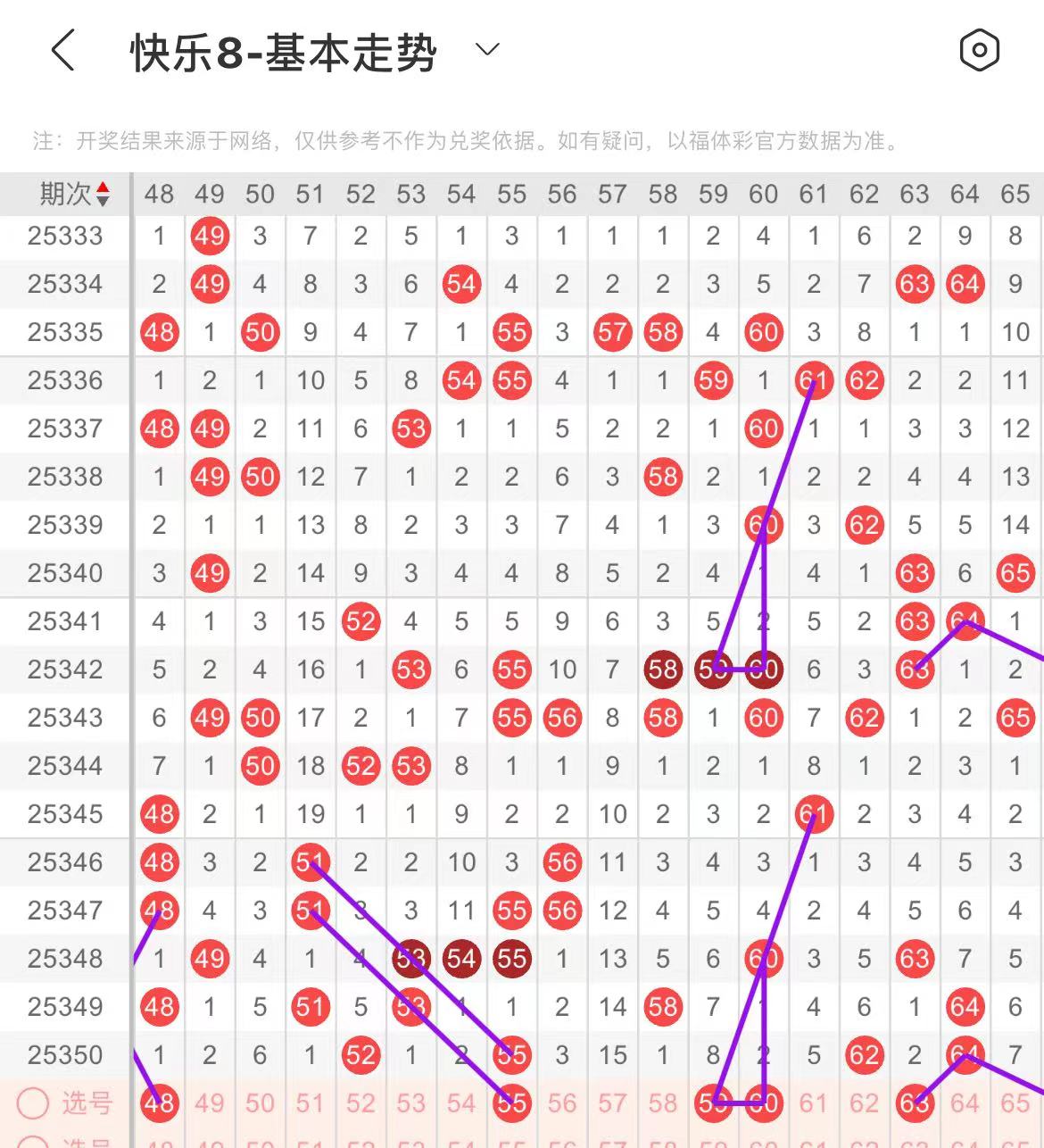Pick number 65 in the fully visible 选号 row
This screenshot has width=1044, height=1148.
1015,1103
